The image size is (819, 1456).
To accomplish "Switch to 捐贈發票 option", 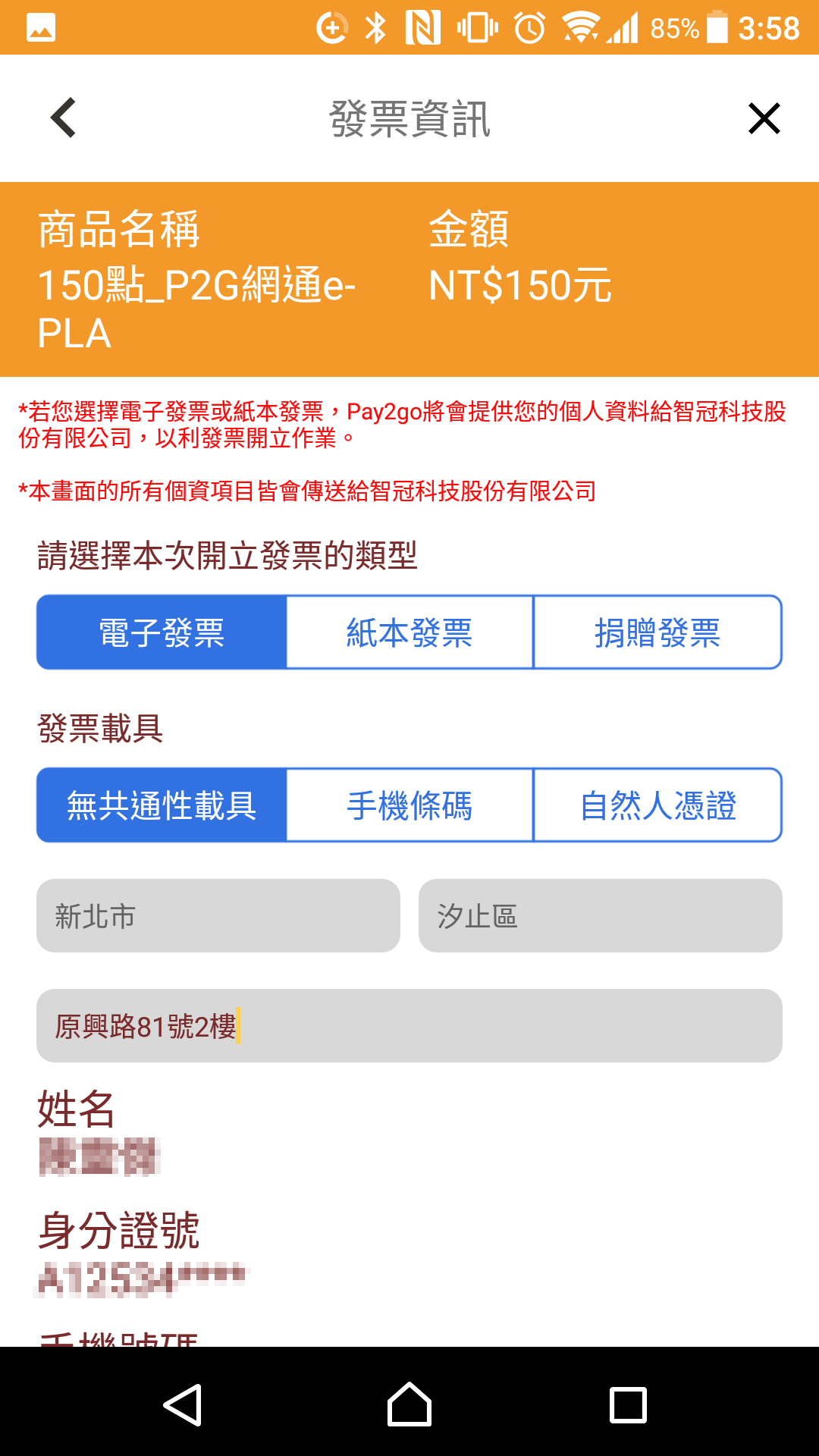I will point(657,632).
